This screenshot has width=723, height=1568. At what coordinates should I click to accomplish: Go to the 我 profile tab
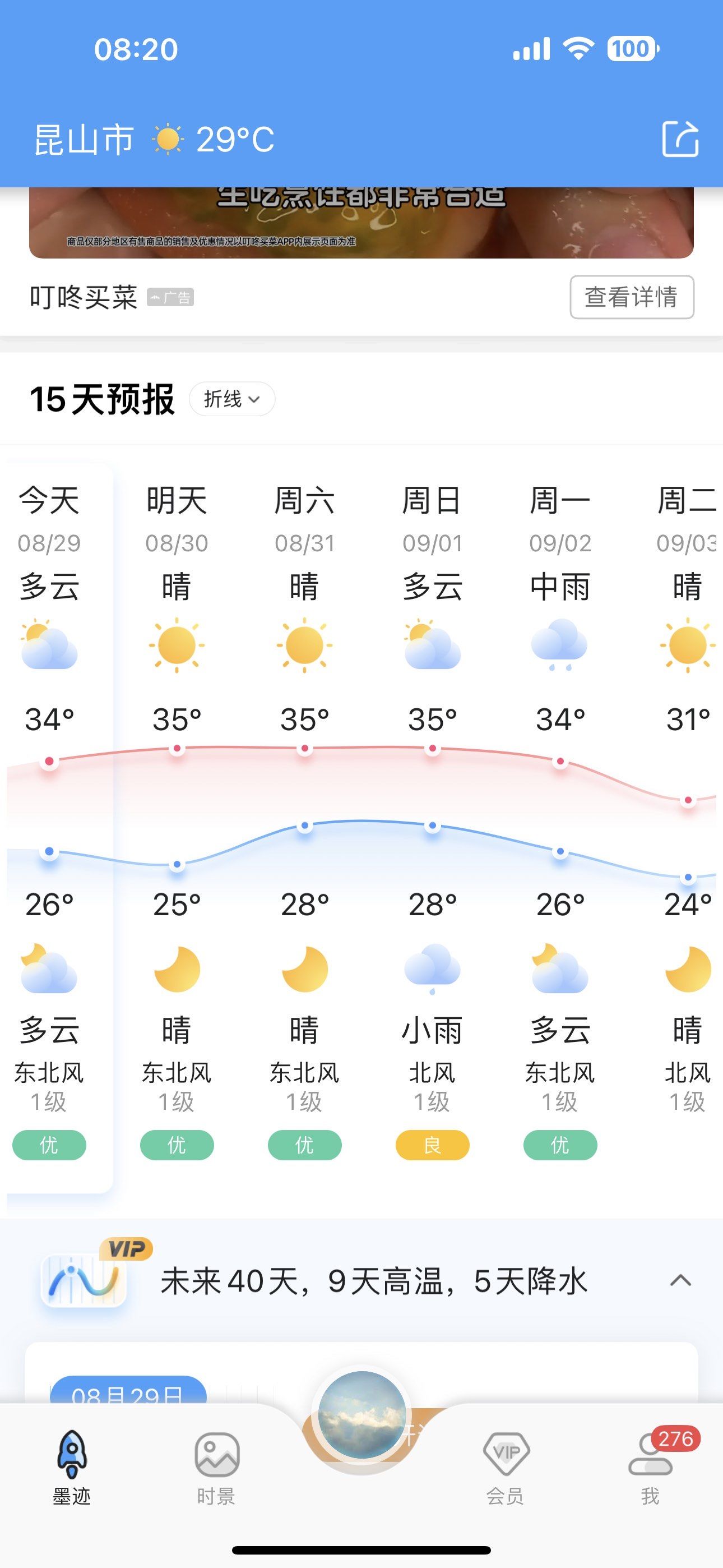650,1467
